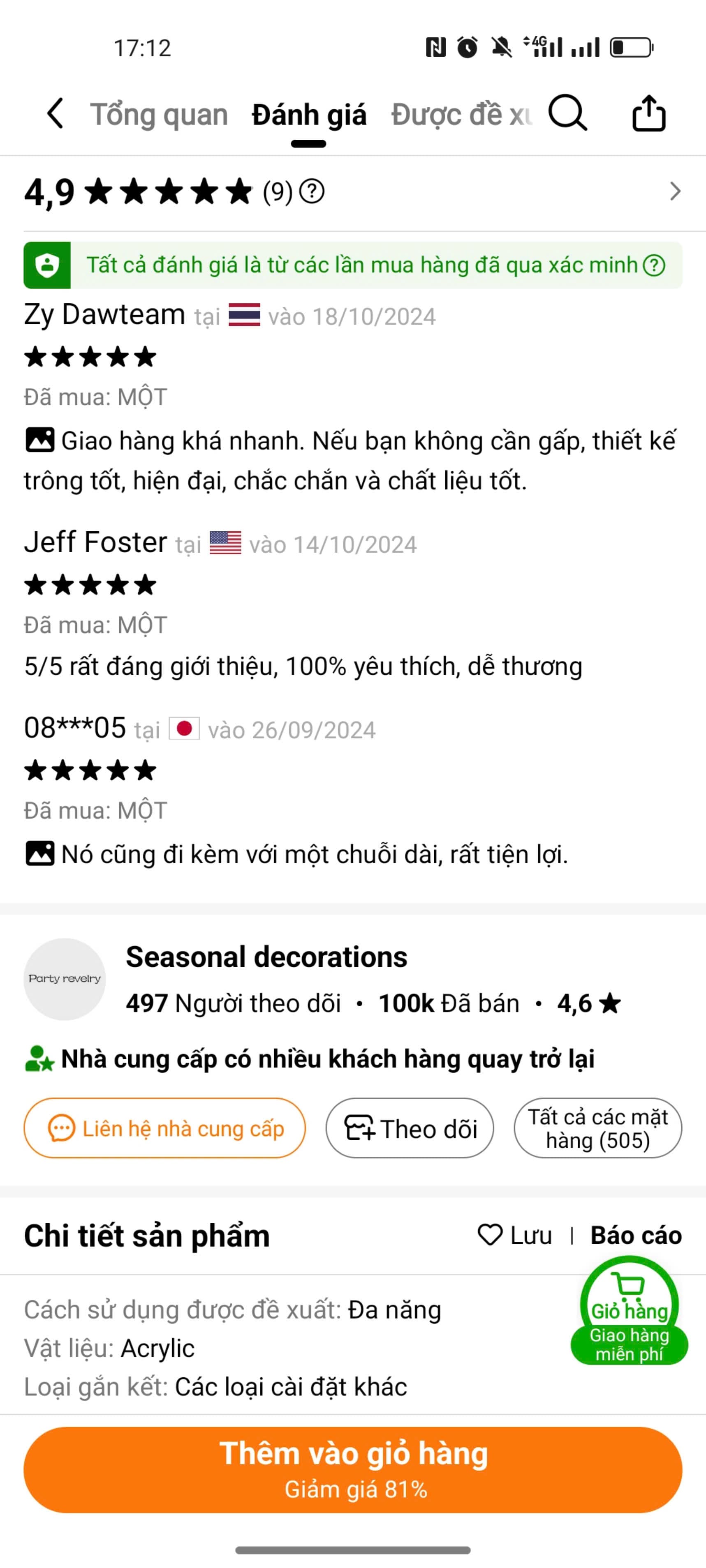The image size is (706, 1568).
Task: Tap Liên hệ nhà cung cấp button
Action: click(164, 1128)
